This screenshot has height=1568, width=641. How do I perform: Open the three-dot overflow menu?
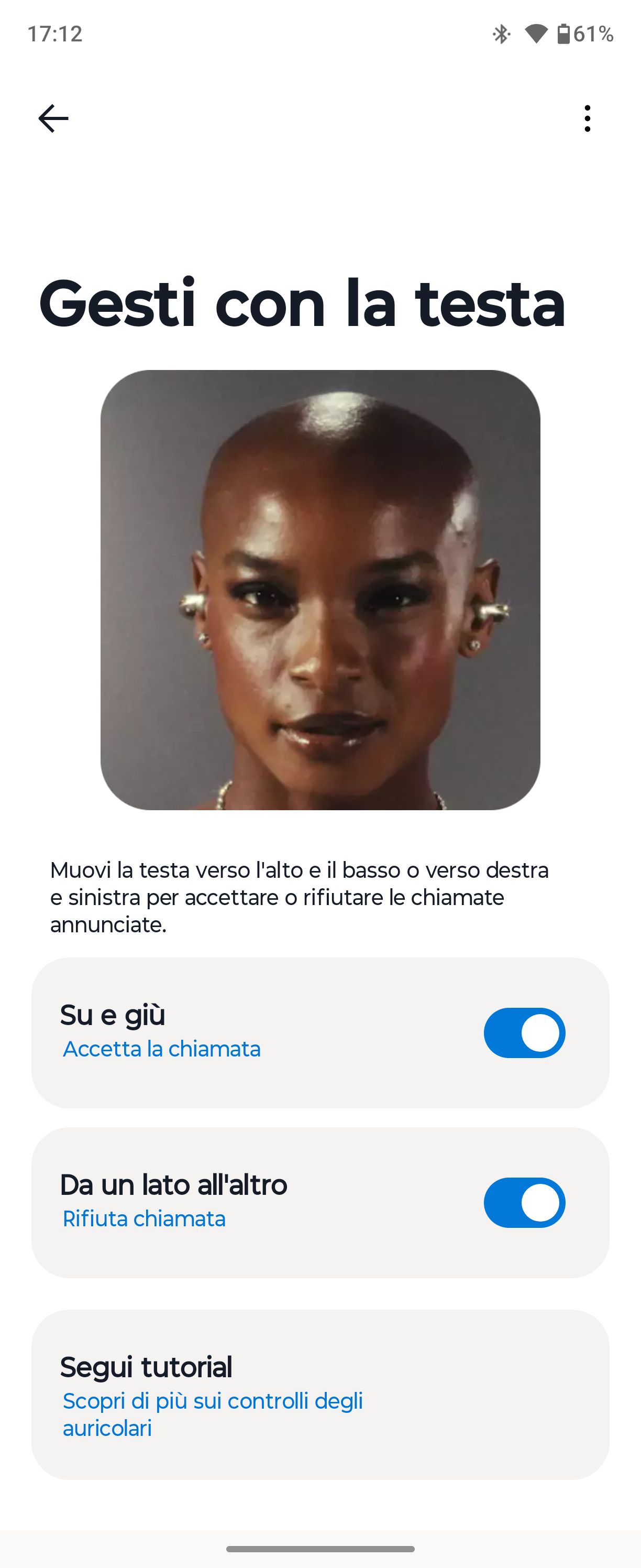(587, 118)
